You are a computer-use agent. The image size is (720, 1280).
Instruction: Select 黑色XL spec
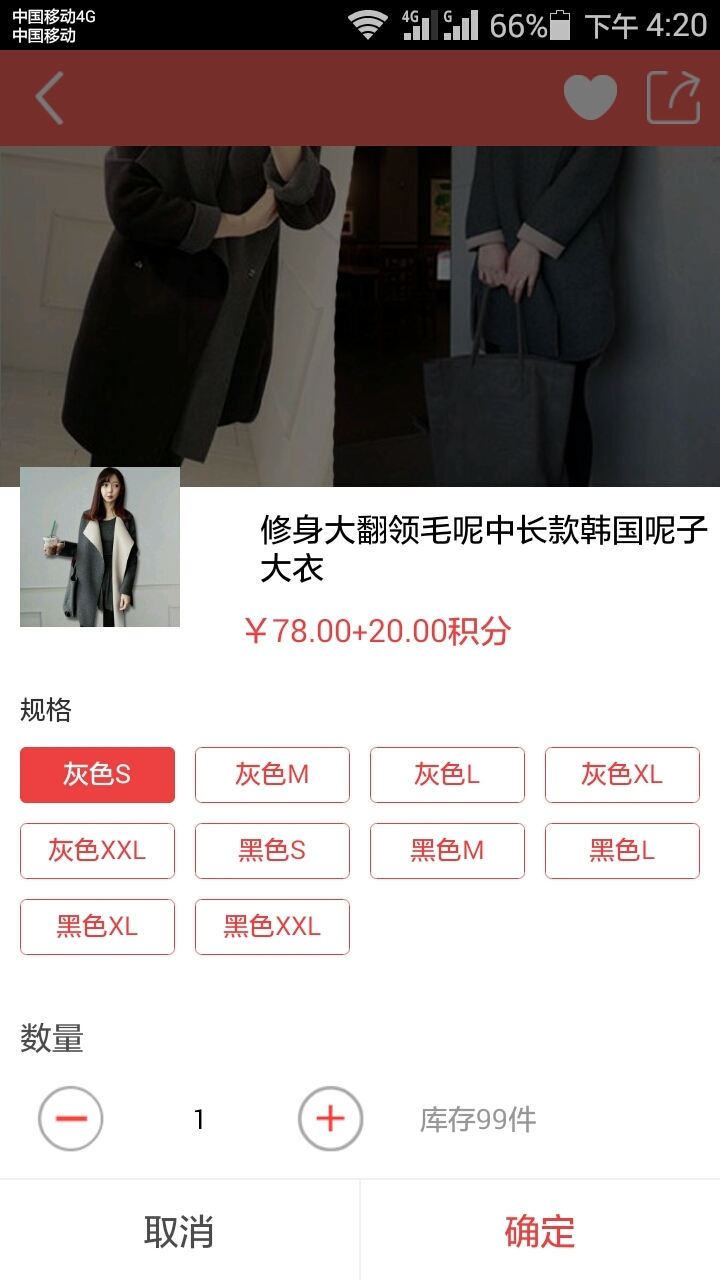[97, 927]
